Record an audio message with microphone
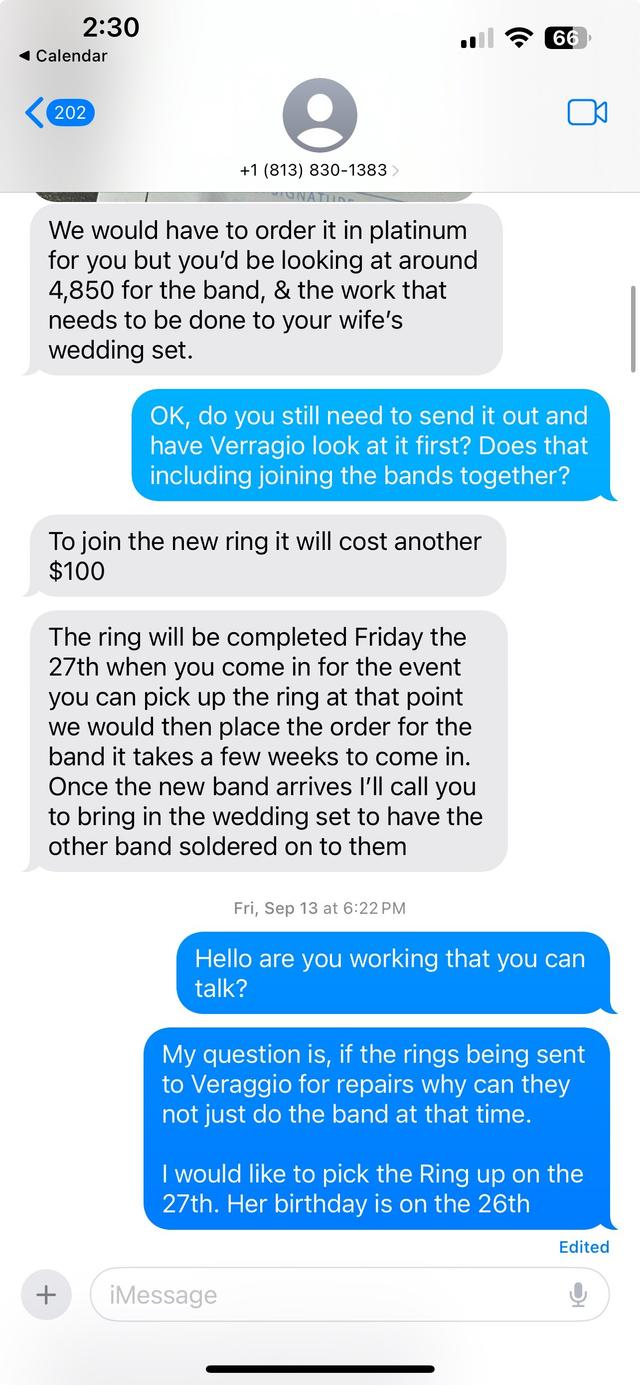This screenshot has width=640, height=1385. [578, 1295]
